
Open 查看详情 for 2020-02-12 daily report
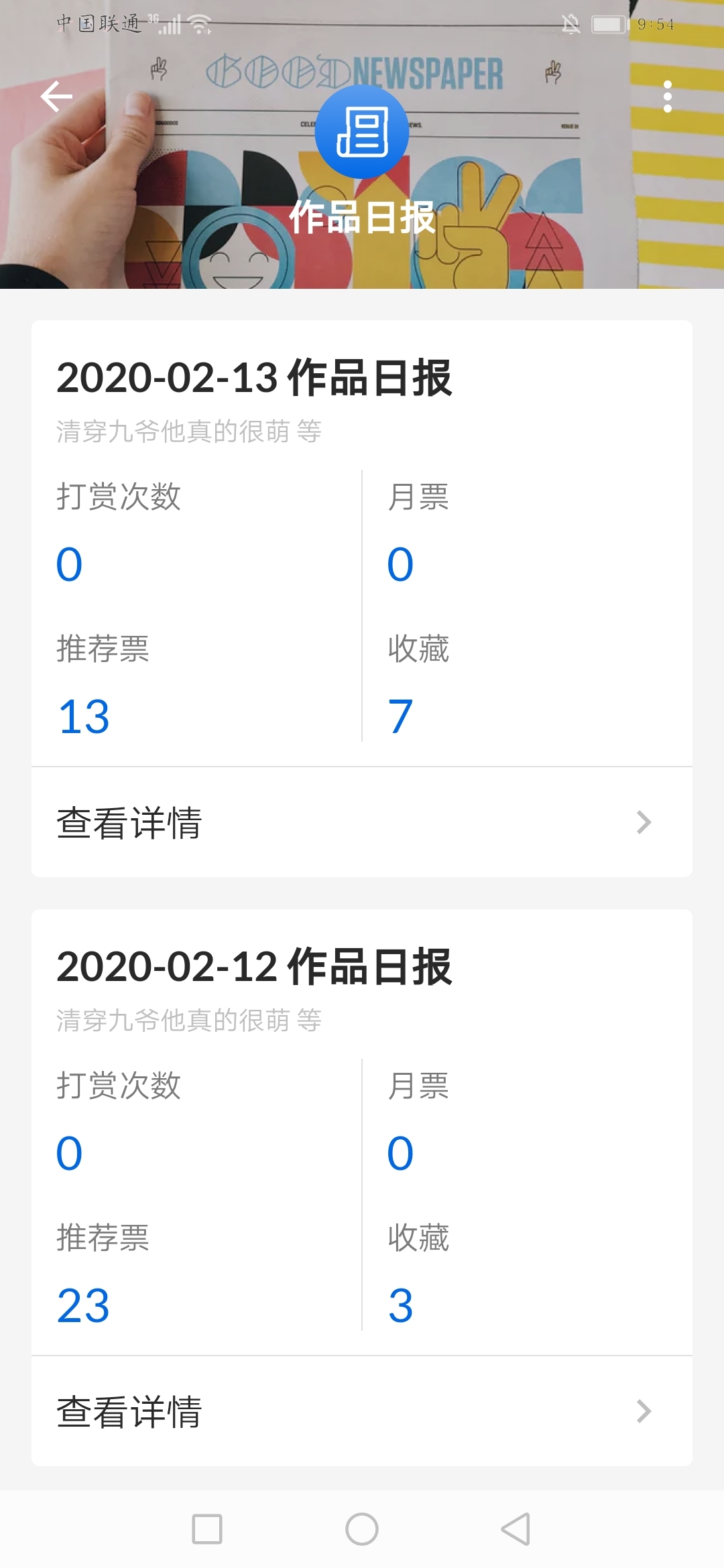pyautogui.click(x=362, y=1411)
